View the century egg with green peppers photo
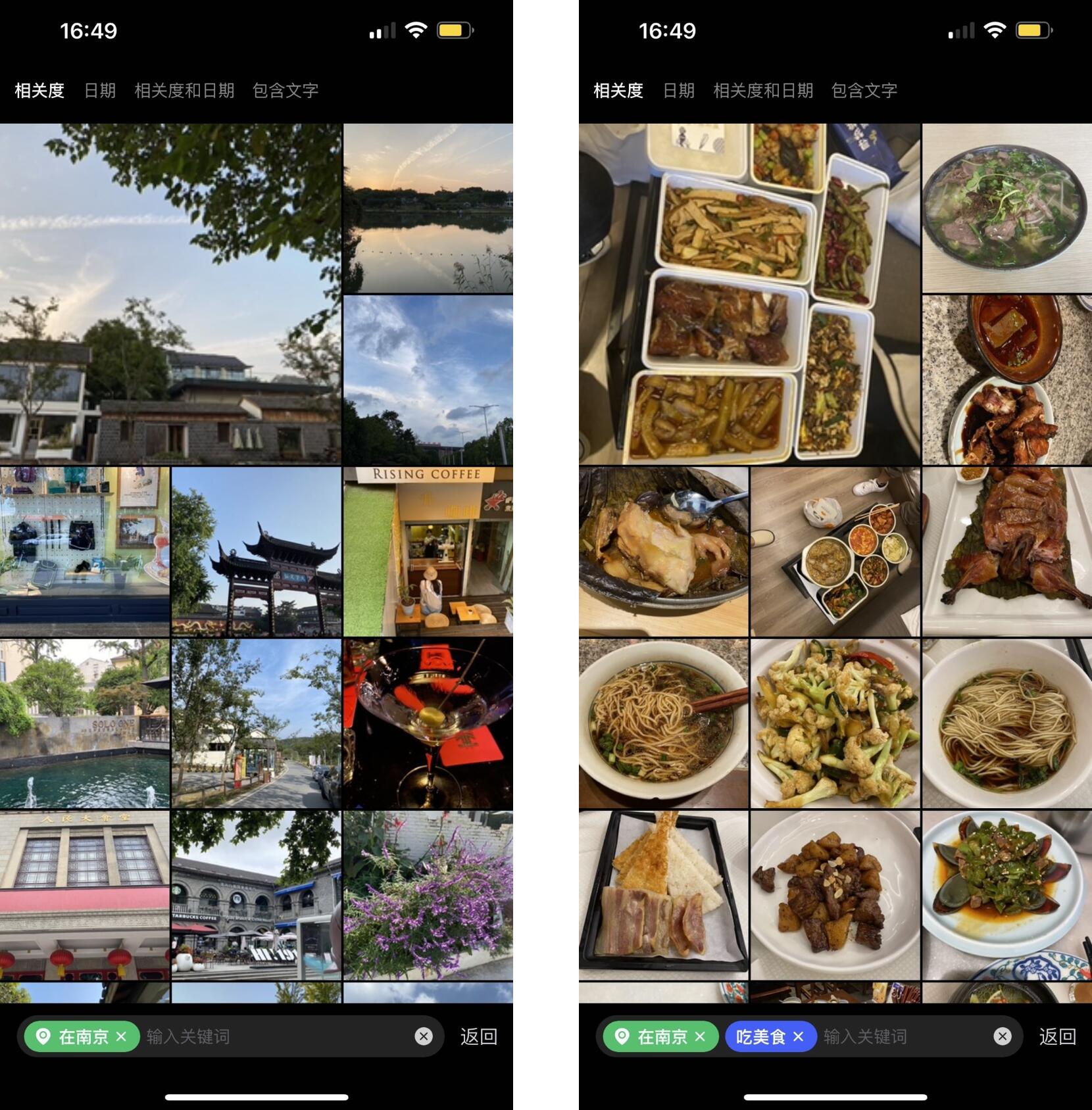This screenshot has height=1110, width=1092. [x=1006, y=894]
